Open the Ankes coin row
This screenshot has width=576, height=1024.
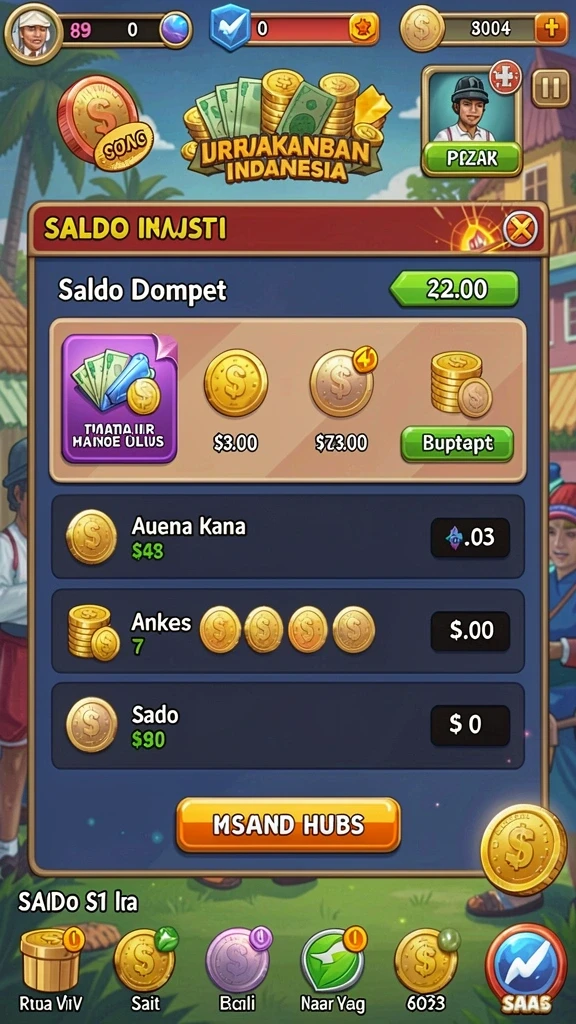pos(288,631)
